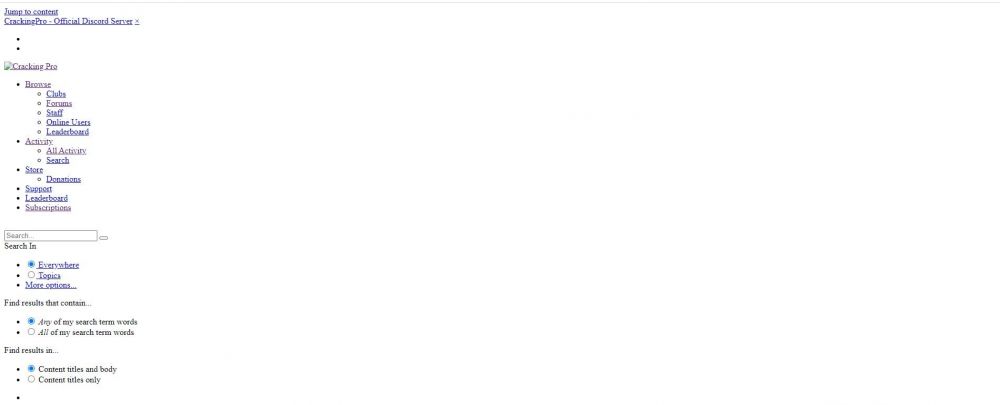The height and width of the screenshot is (405, 1000).
Task: Select Content titles and body option
Action: pos(31,369)
